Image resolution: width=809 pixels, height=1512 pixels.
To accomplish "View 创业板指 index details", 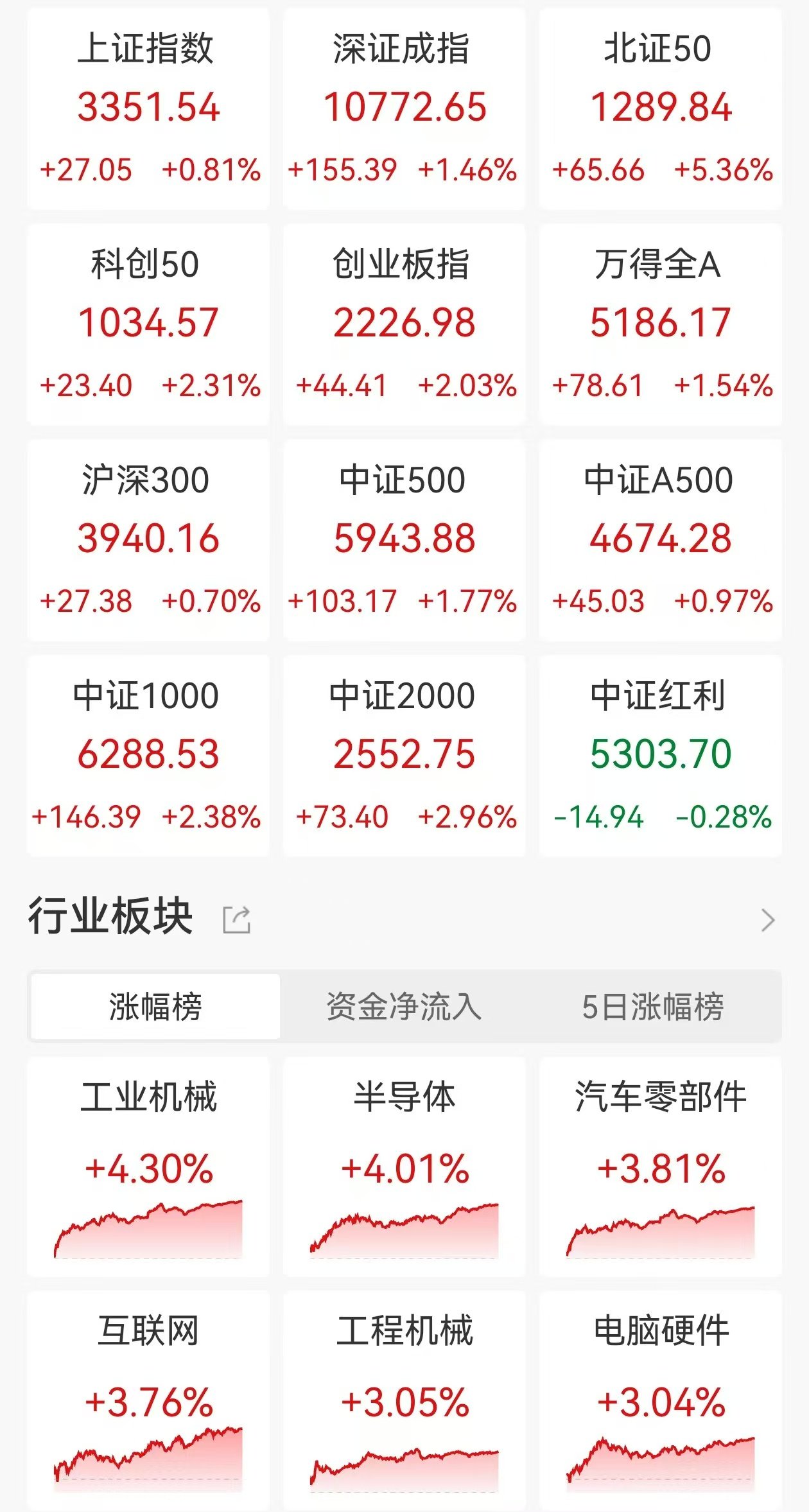I will [405, 324].
